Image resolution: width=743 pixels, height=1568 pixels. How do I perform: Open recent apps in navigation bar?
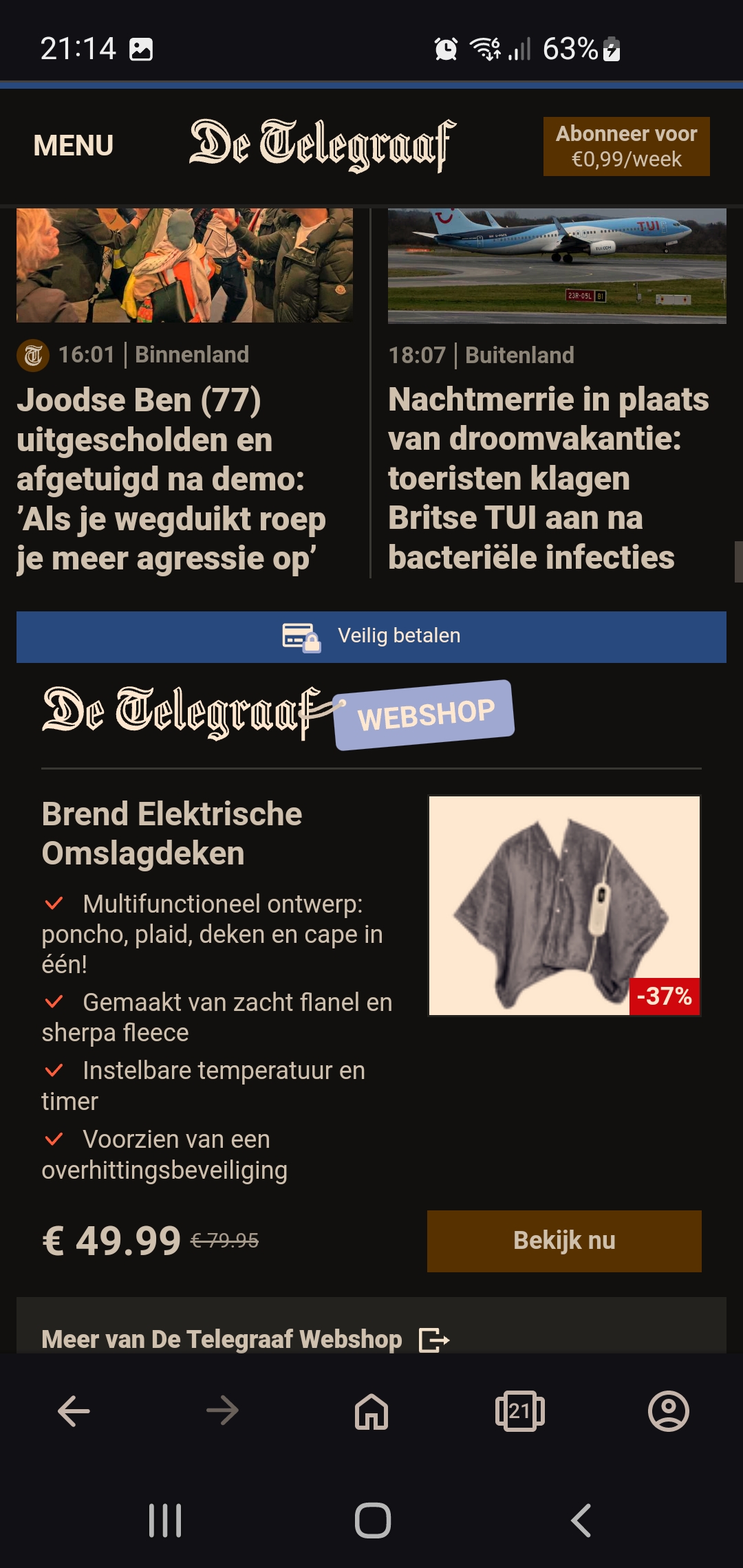click(x=165, y=1520)
